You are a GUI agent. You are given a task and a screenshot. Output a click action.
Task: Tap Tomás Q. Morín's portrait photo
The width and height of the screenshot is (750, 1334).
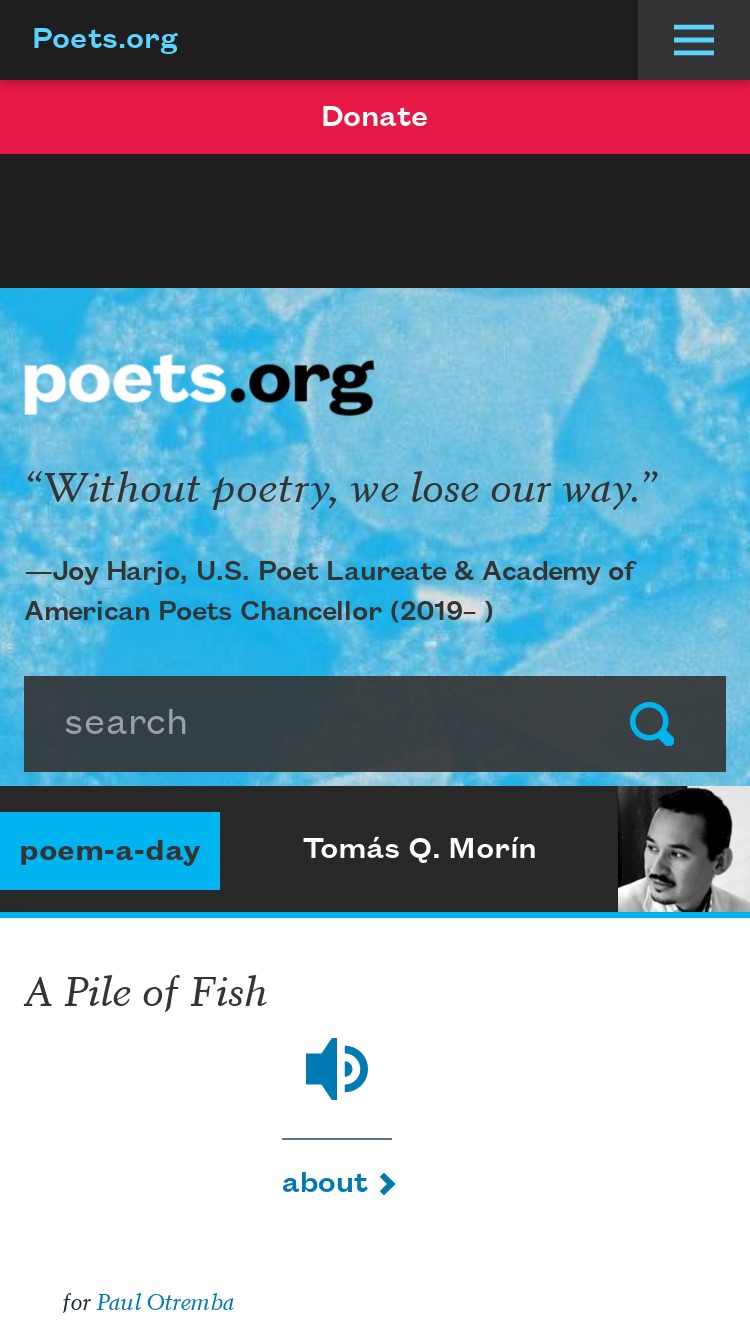coord(684,849)
